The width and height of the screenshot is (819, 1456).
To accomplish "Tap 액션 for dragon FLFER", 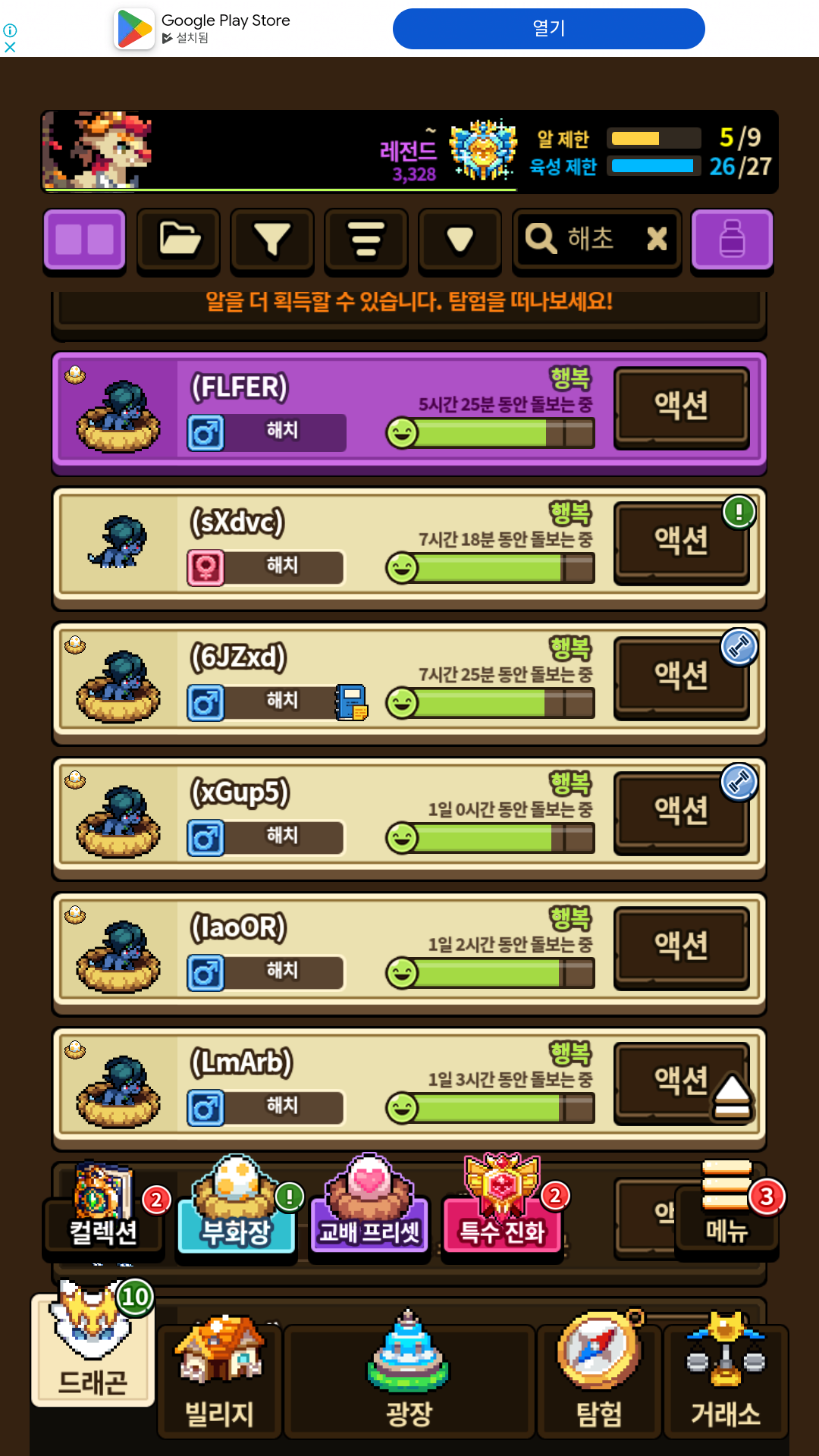I will click(681, 406).
